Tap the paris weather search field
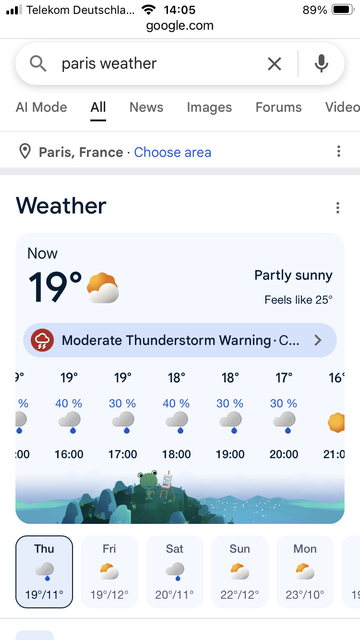The height and width of the screenshot is (640, 360). click(155, 64)
